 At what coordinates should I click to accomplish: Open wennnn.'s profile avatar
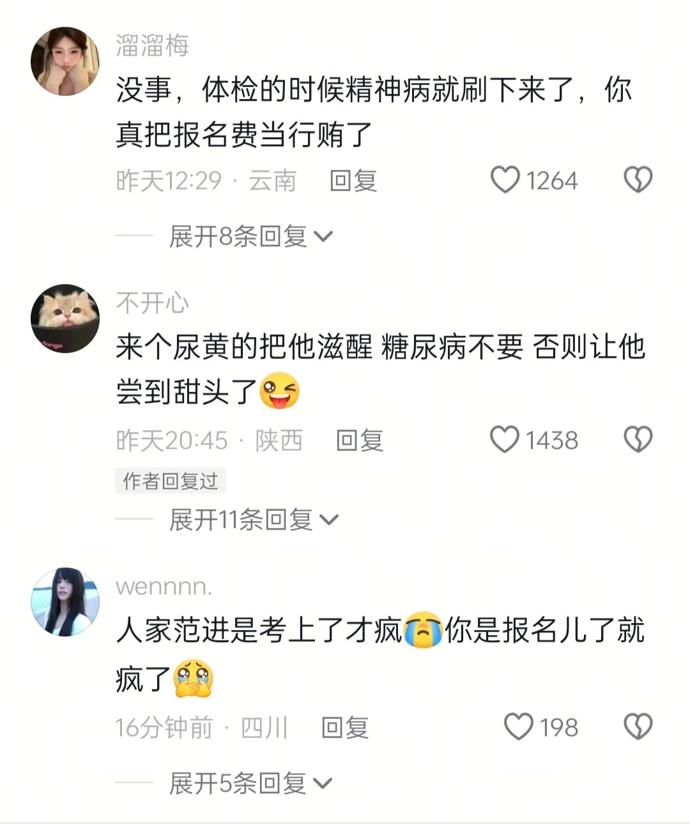(66, 601)
